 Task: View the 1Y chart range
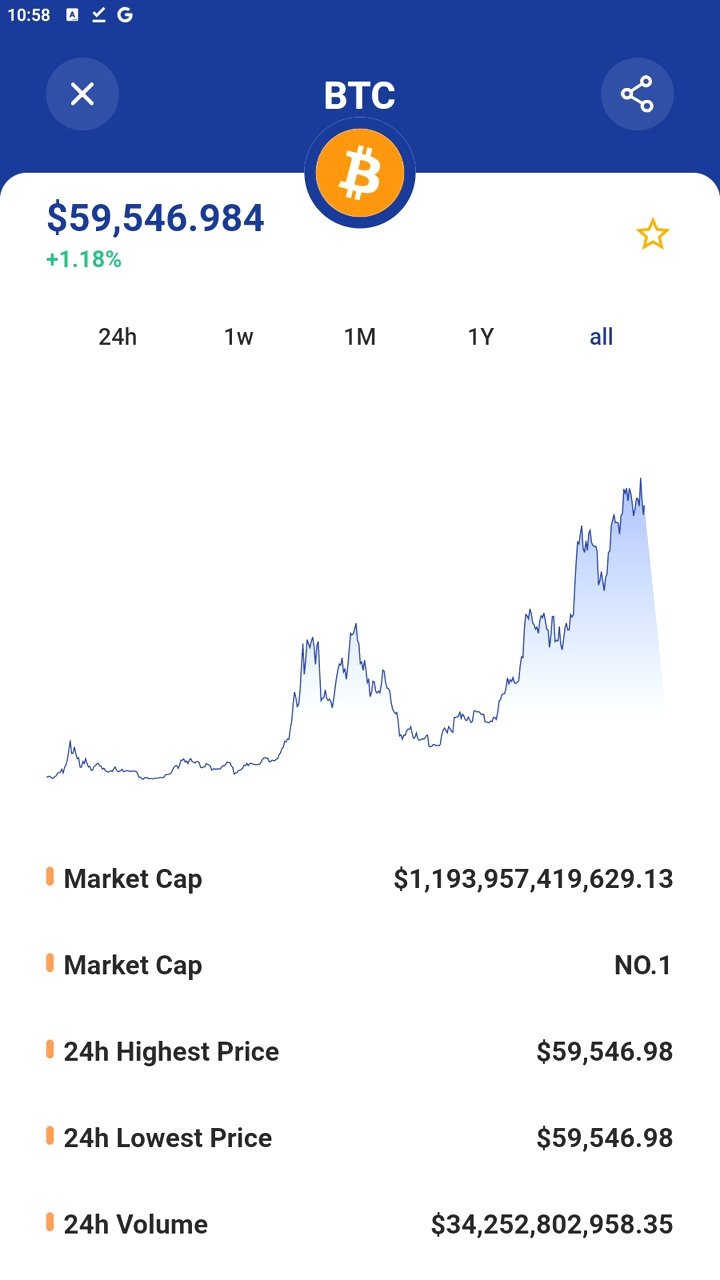pyautogui.click(x=481, y=337)
